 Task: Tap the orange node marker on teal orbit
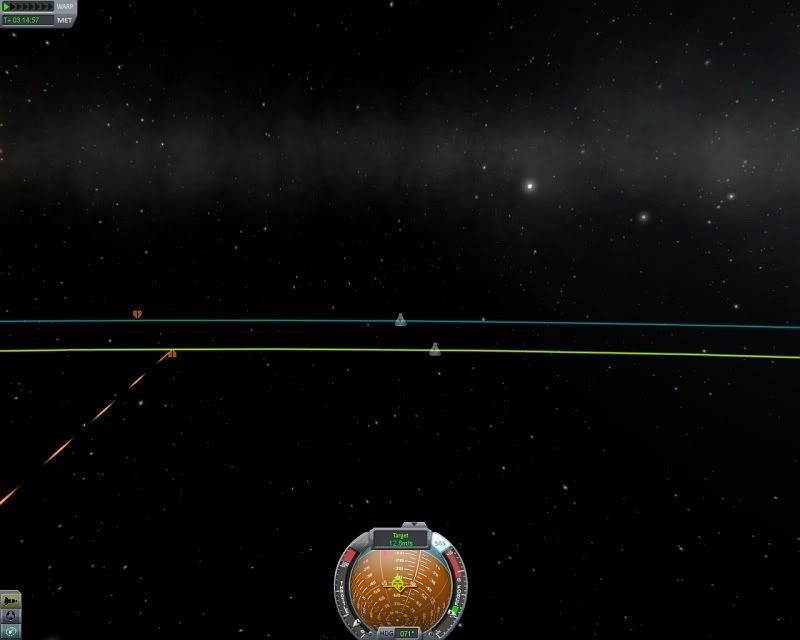coord(137,314)
